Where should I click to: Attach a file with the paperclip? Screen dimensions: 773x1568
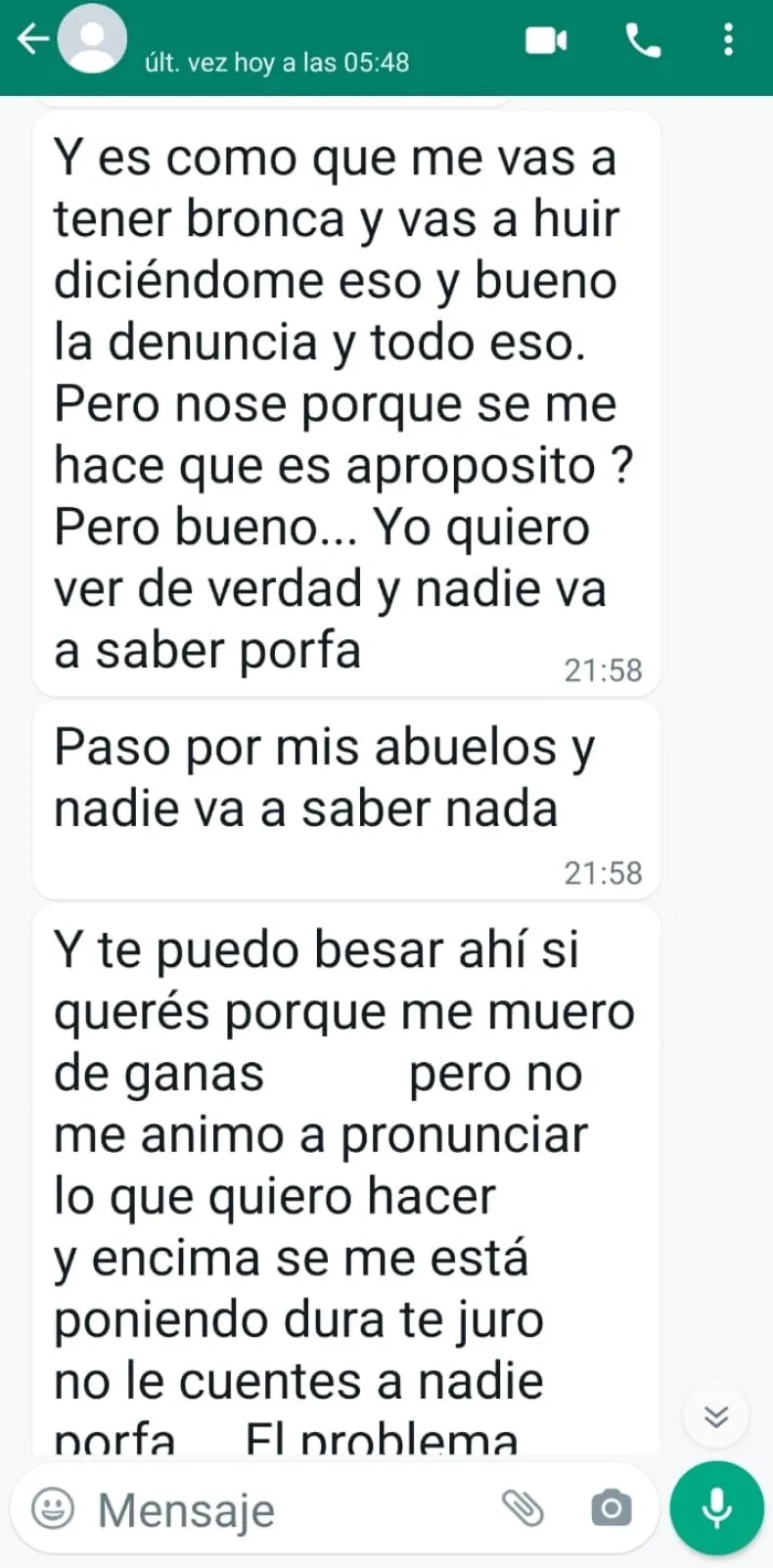(x=523, y=1508)
